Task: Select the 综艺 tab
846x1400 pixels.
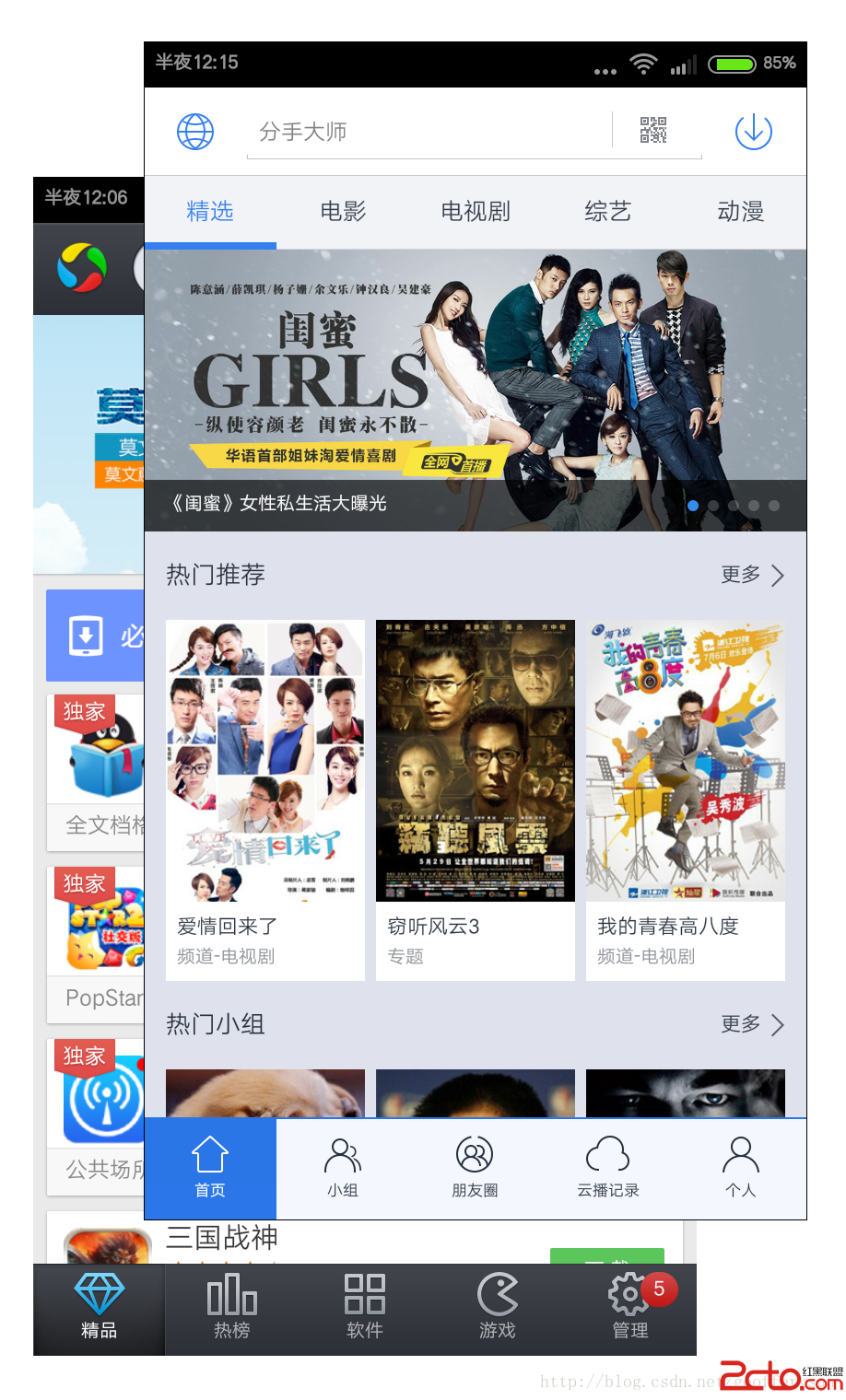Action: [x=608, y=212]
